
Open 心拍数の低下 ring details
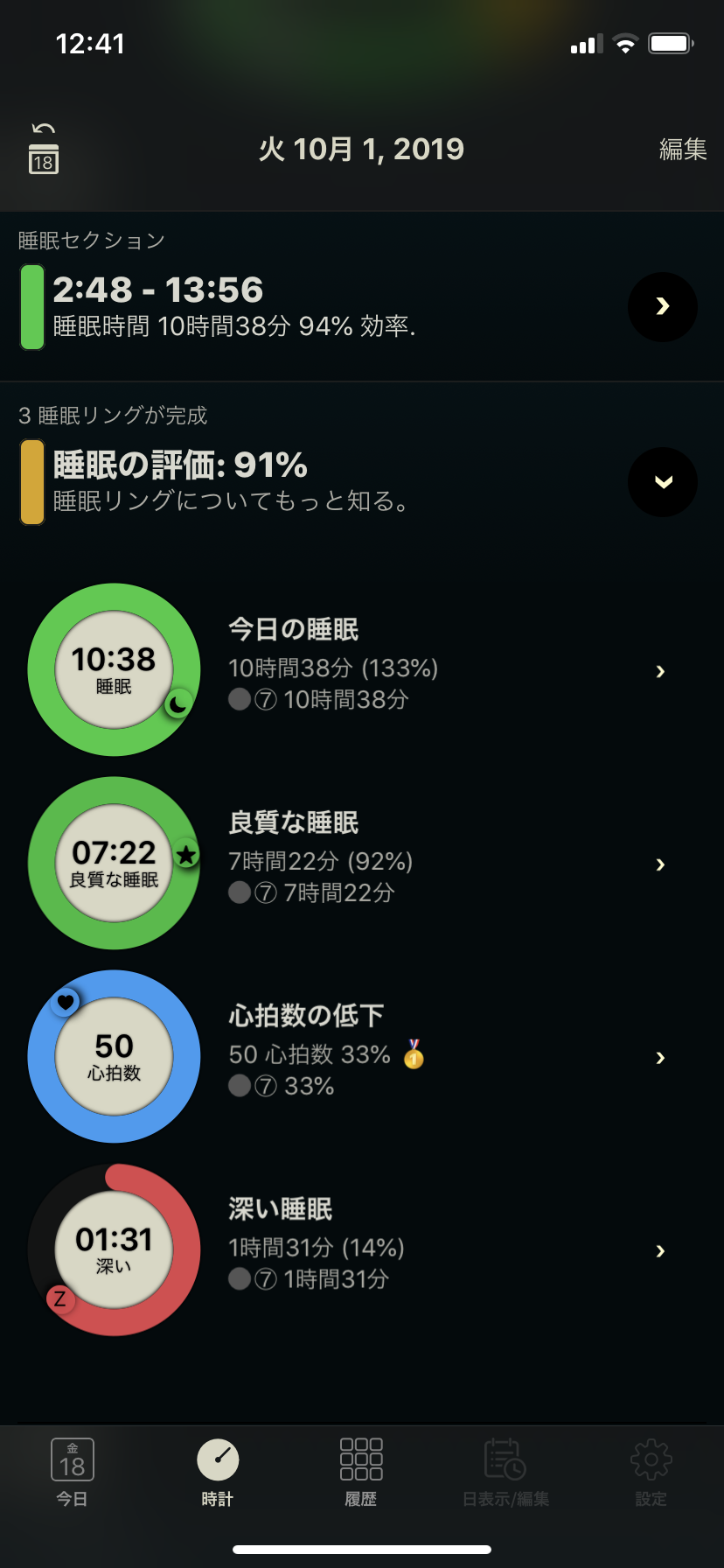click(660, 1058)
